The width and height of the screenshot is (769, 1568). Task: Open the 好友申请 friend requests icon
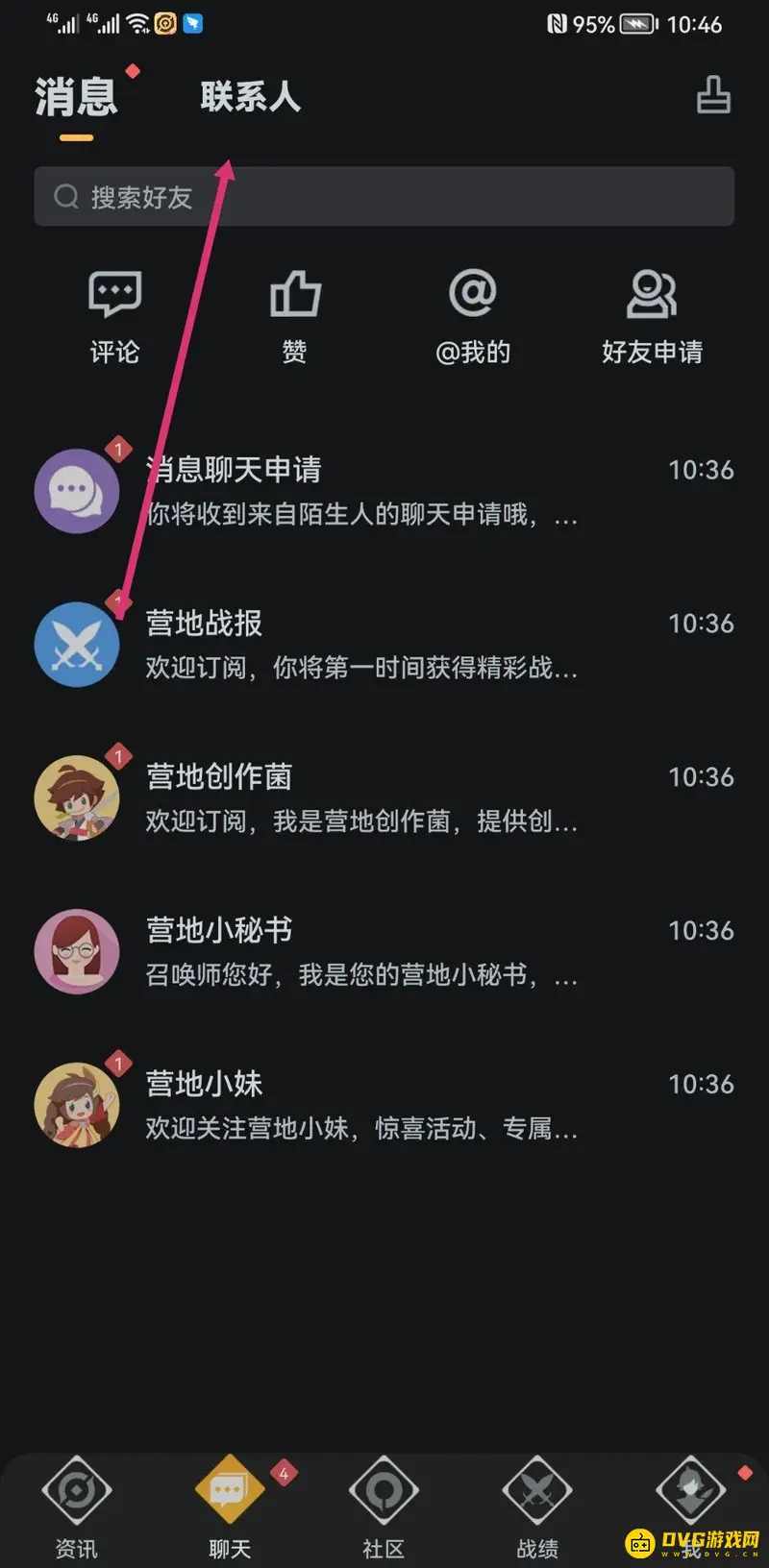(x=654, y=294)
